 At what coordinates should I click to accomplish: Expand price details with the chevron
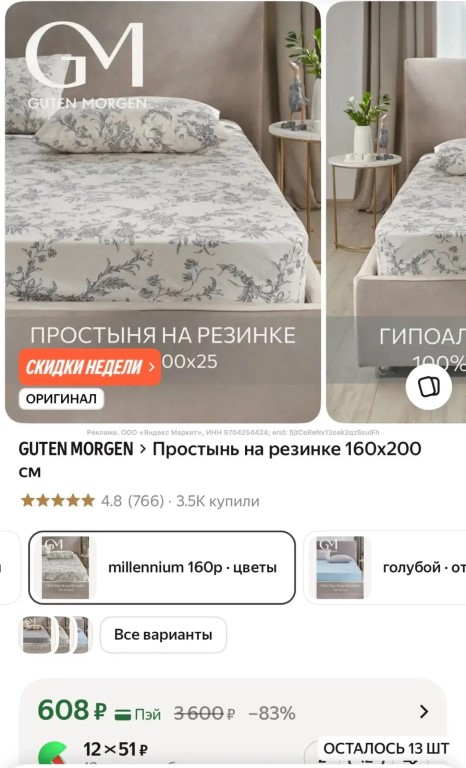(424, 711)
